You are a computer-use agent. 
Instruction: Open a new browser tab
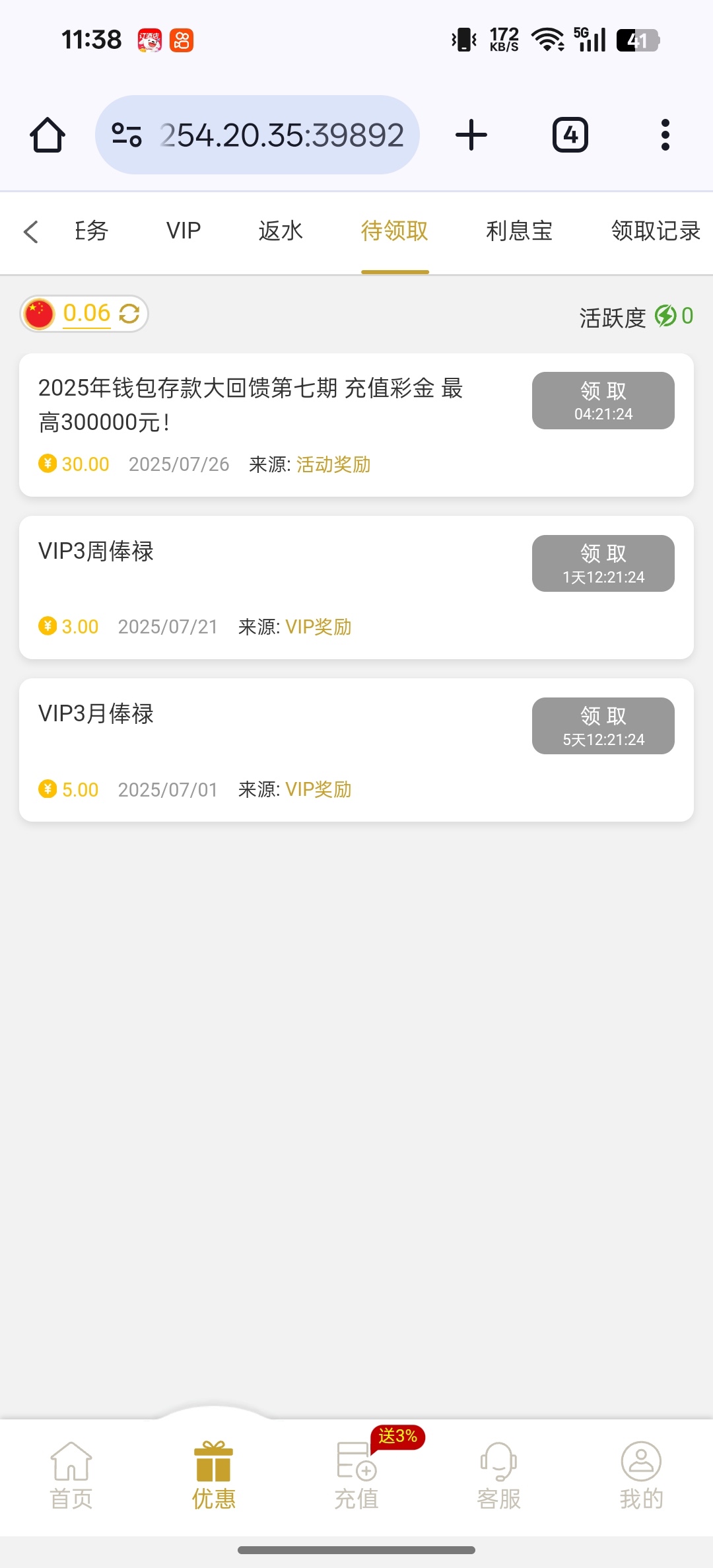[x=471, y=135]
